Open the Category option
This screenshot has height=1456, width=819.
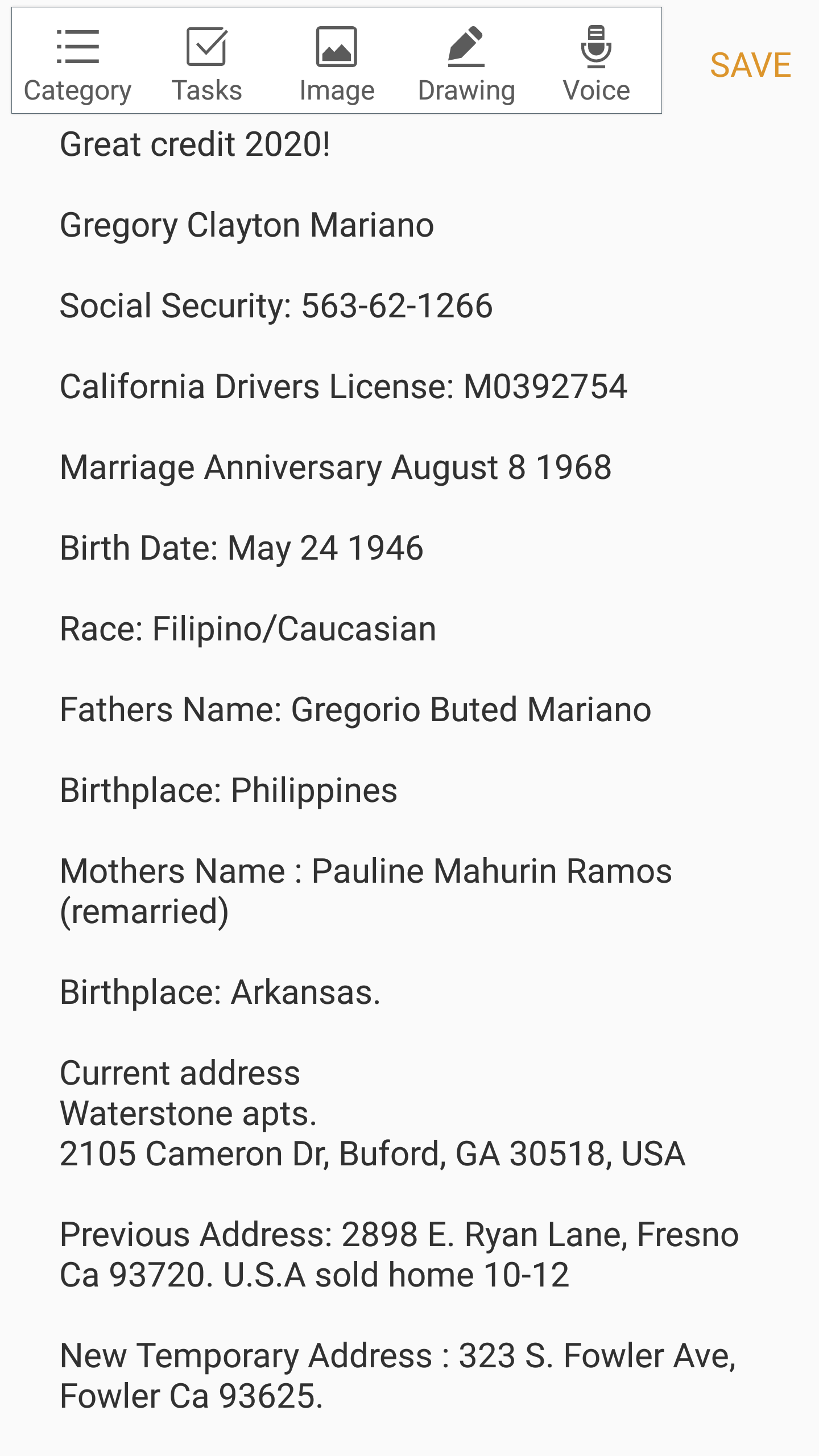[78, 64]
